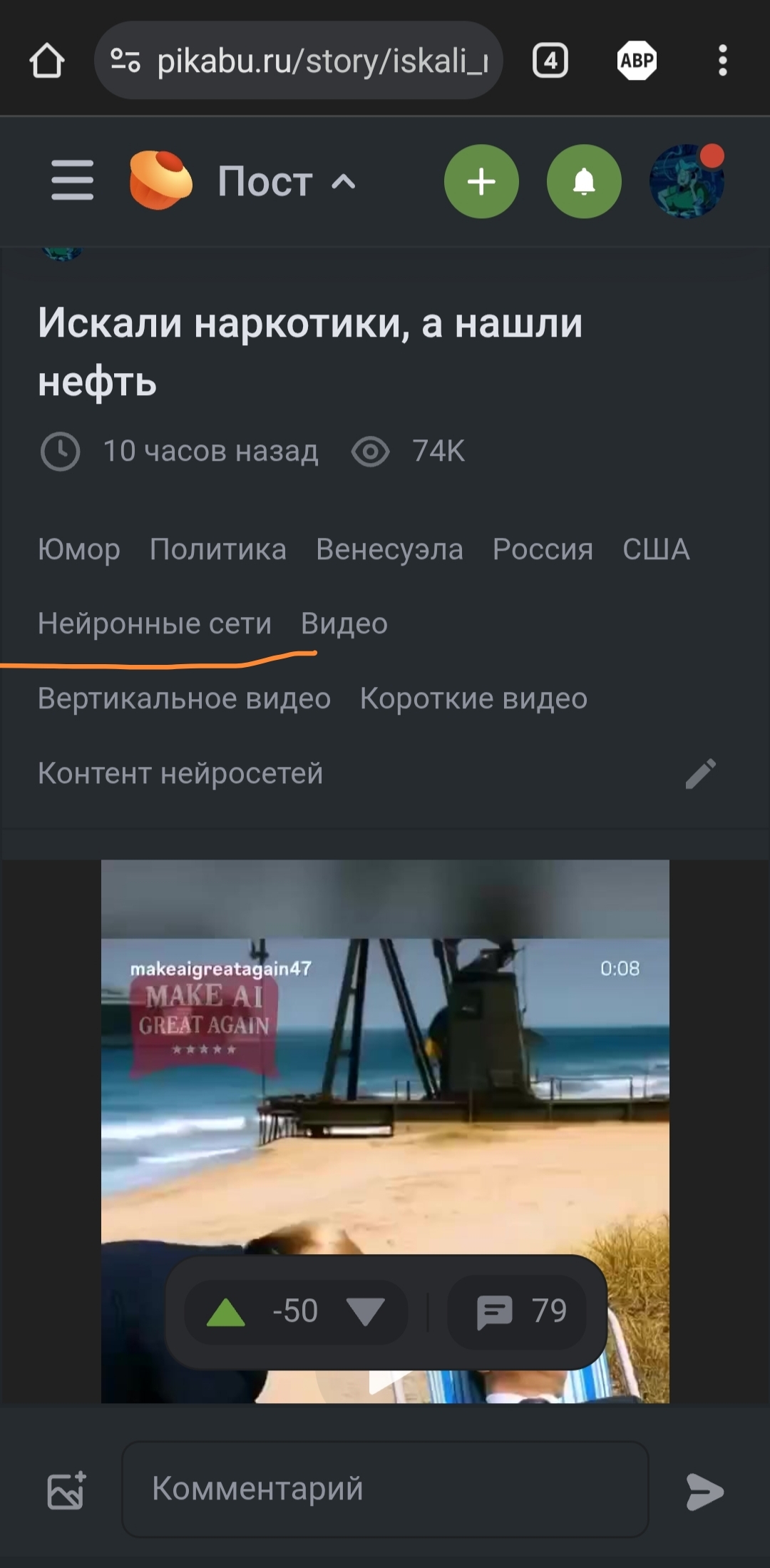Open the 79 comments
Viewport: 770px width, 1568px height.
[x=520, y=1312]
